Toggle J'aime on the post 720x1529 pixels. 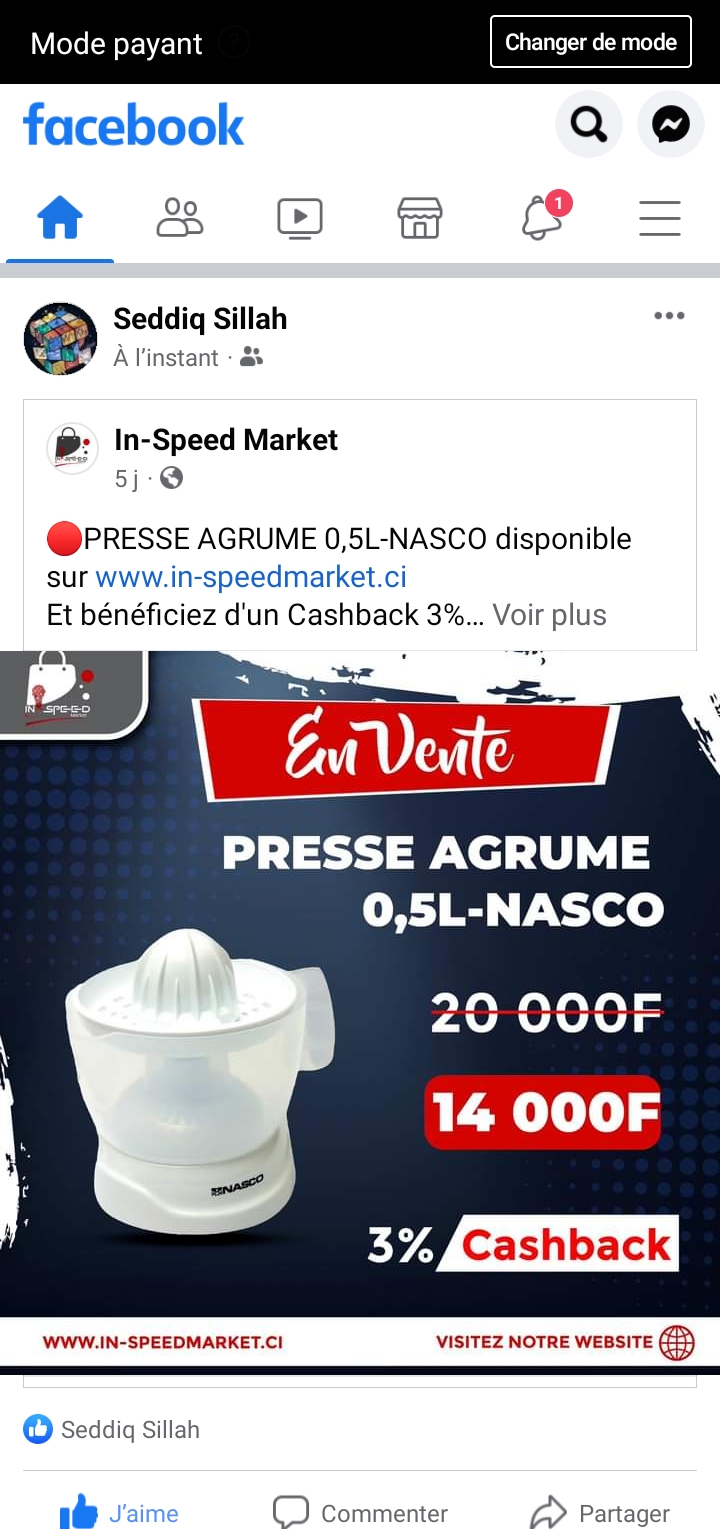coord(120,1512)
